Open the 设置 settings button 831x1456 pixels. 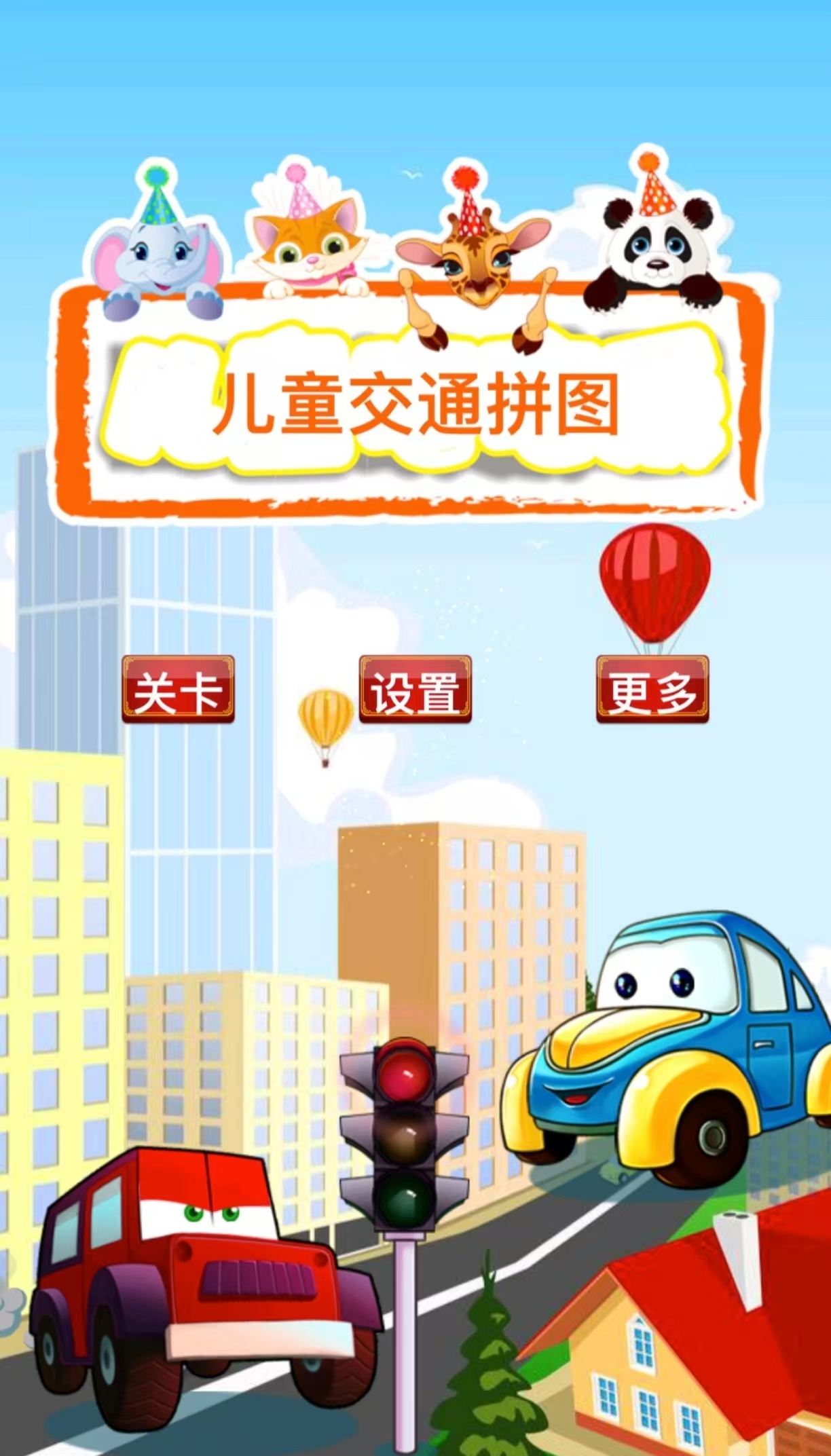(x=415, y=689)
